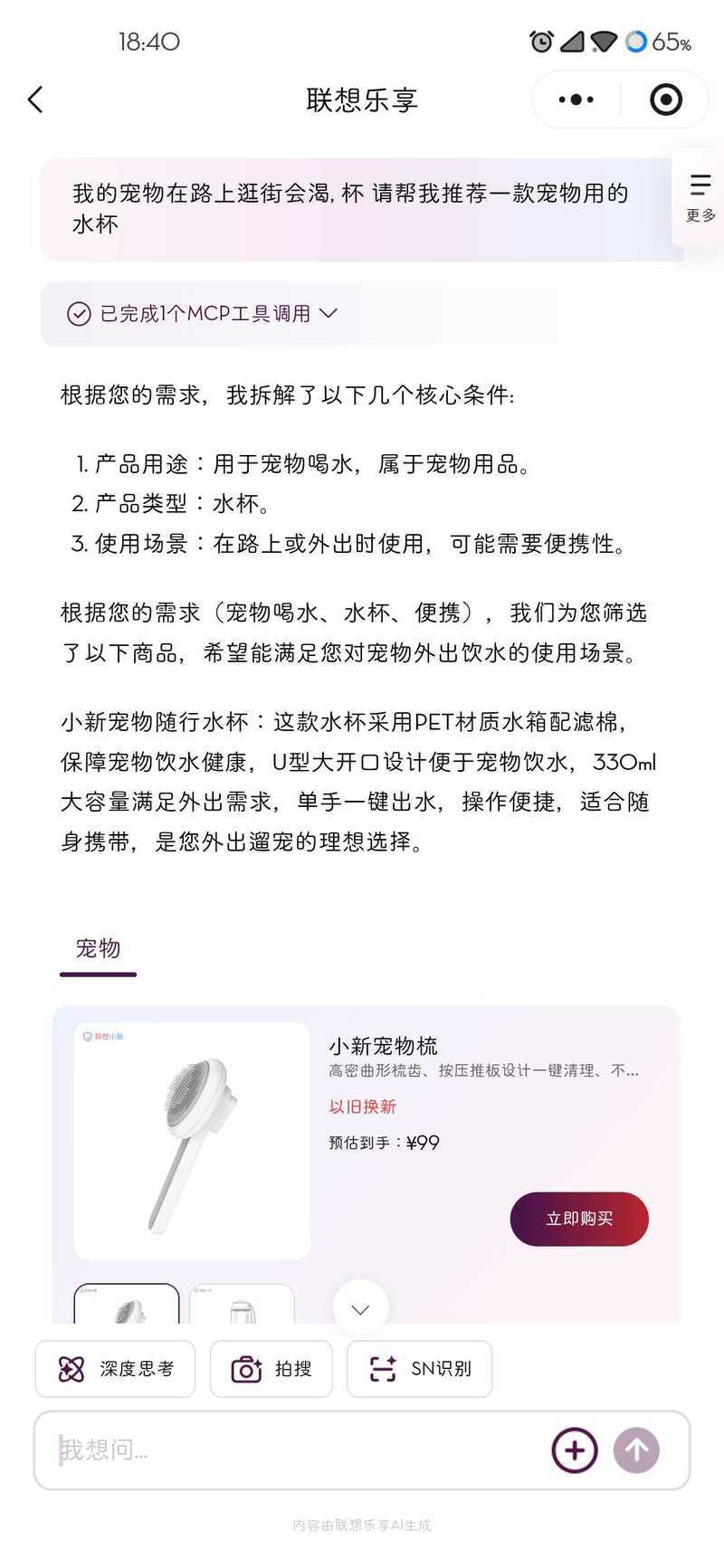The width and height of the screenshot is (724, 1568).
Task: Start SN识别 serial number scan
Action: click(420, 1369)
